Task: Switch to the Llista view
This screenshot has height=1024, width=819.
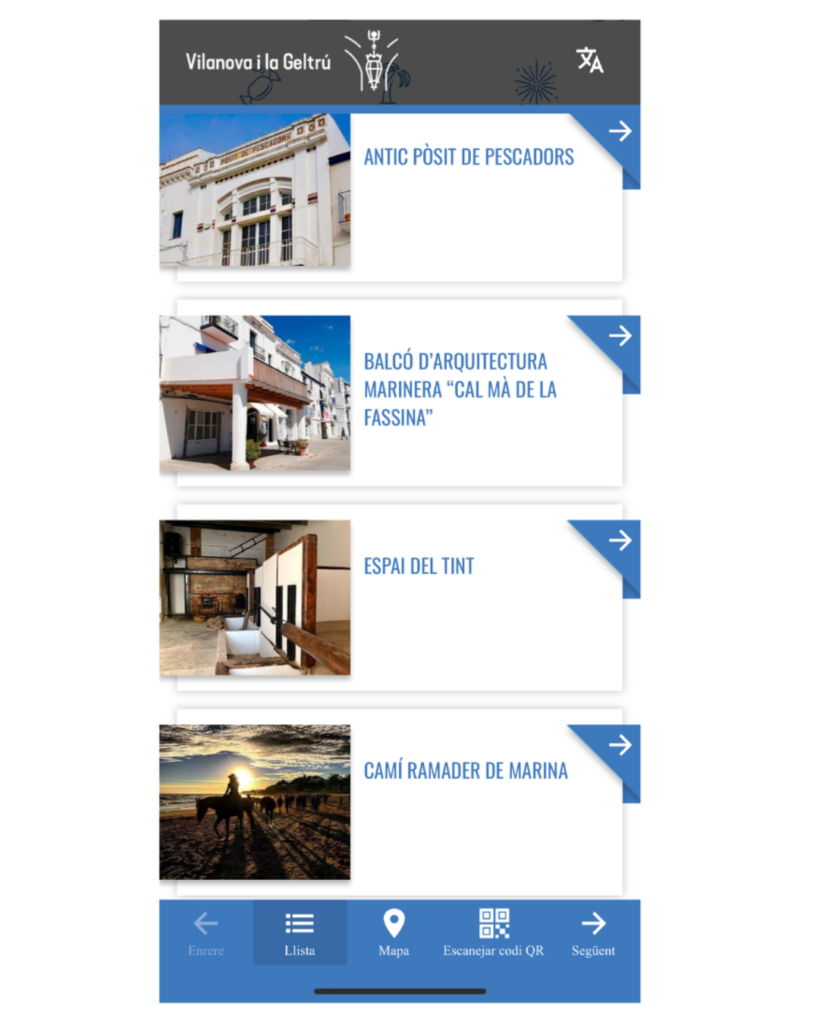Action: [299, 933]
